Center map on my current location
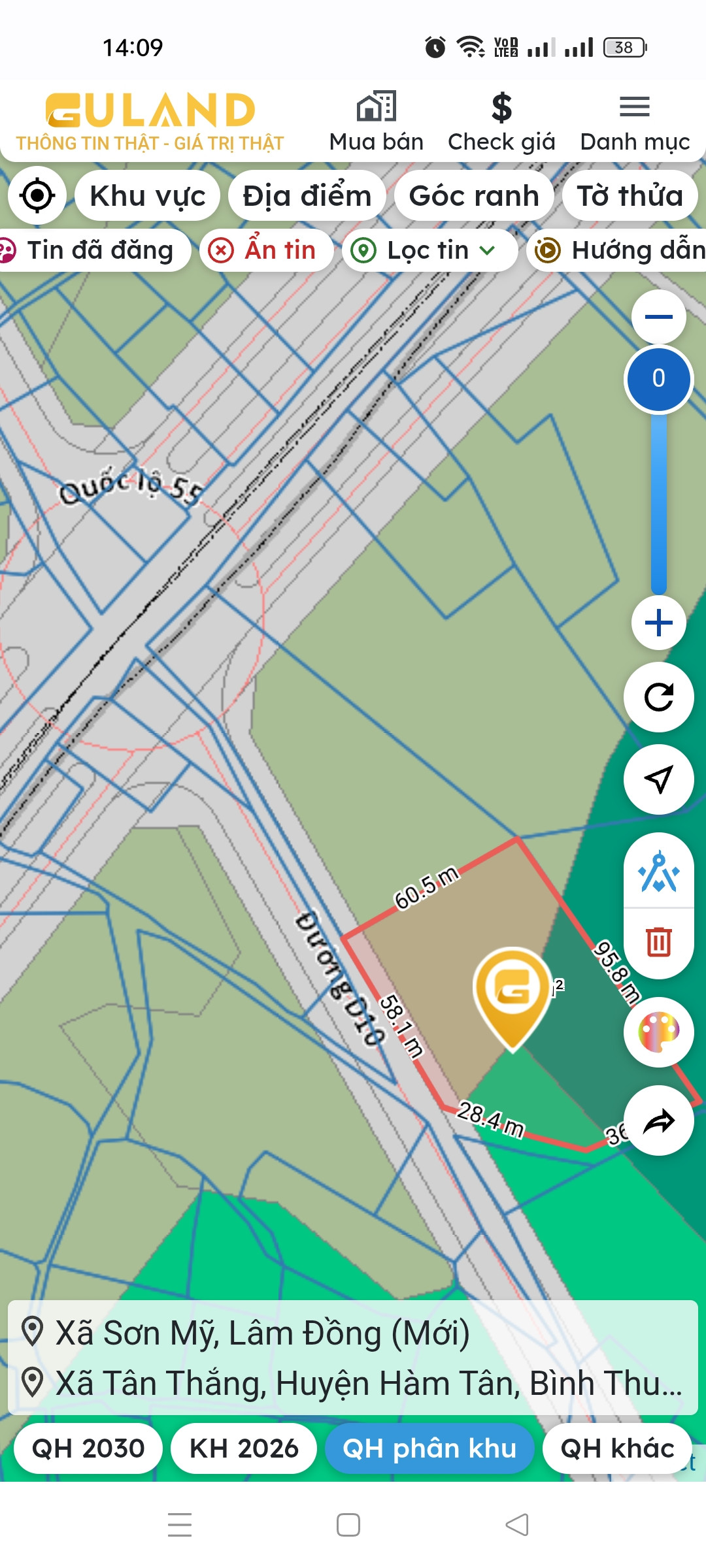This screenshot has width=706, height=1568. pyautogui.click(x=37, y=195)
